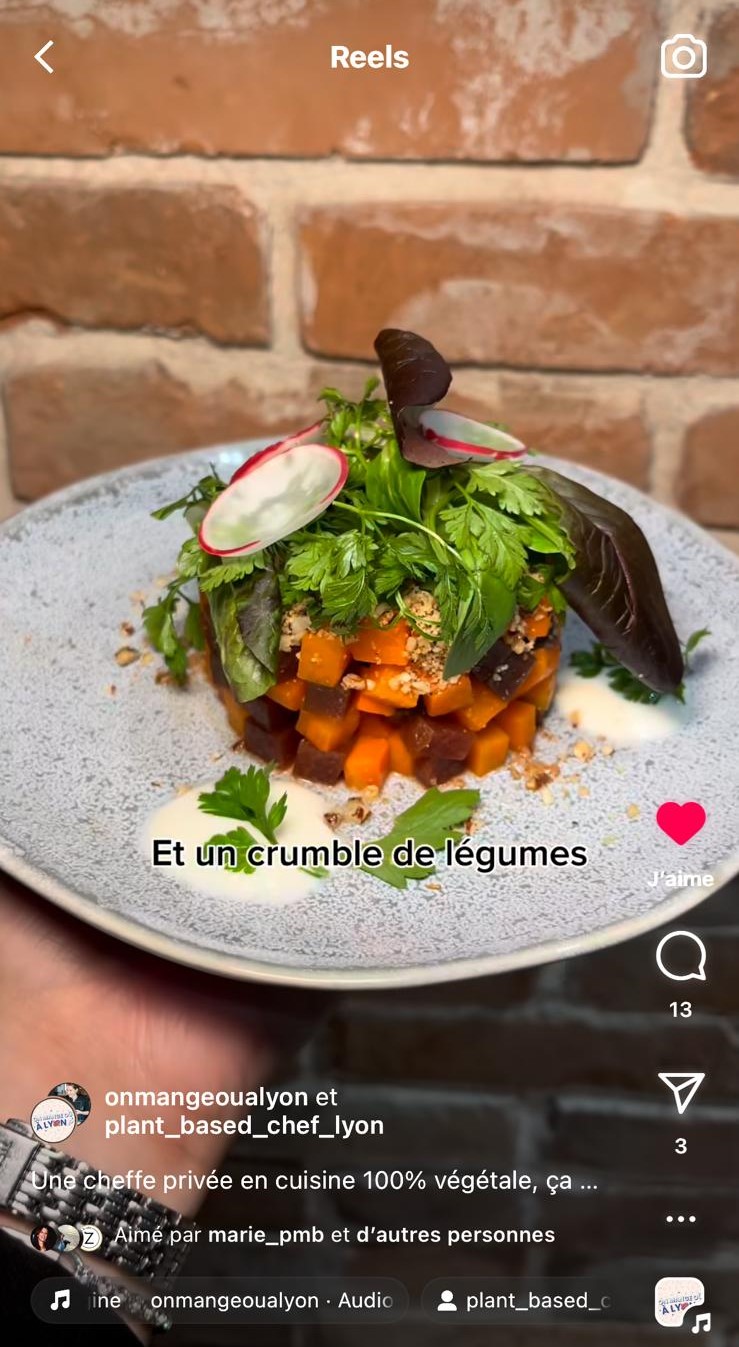The image size is (739, 1347).
Task: Open the camera to create a reel
Action: [x=684, y=57]
